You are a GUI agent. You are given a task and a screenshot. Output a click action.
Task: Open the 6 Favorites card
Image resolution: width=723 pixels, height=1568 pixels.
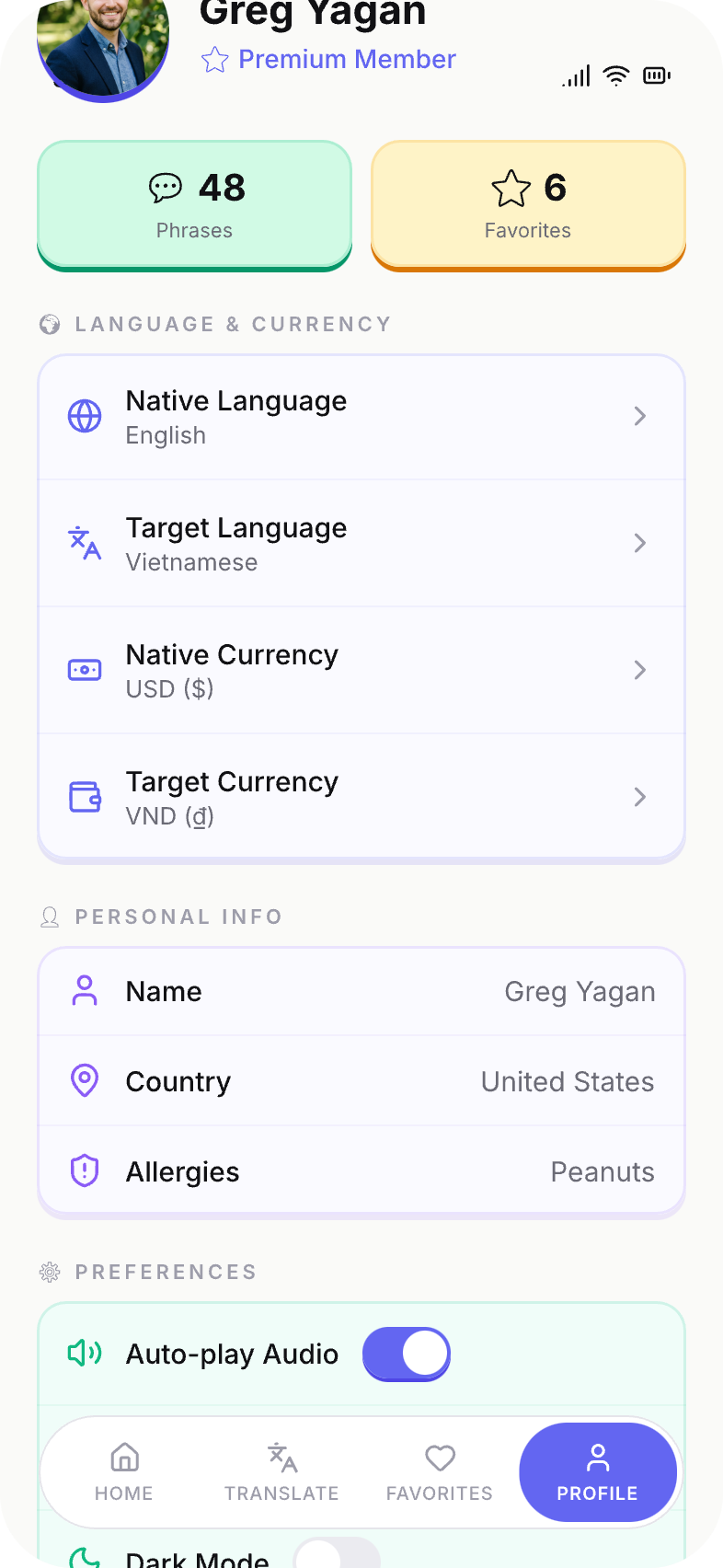tap(528, 204)
